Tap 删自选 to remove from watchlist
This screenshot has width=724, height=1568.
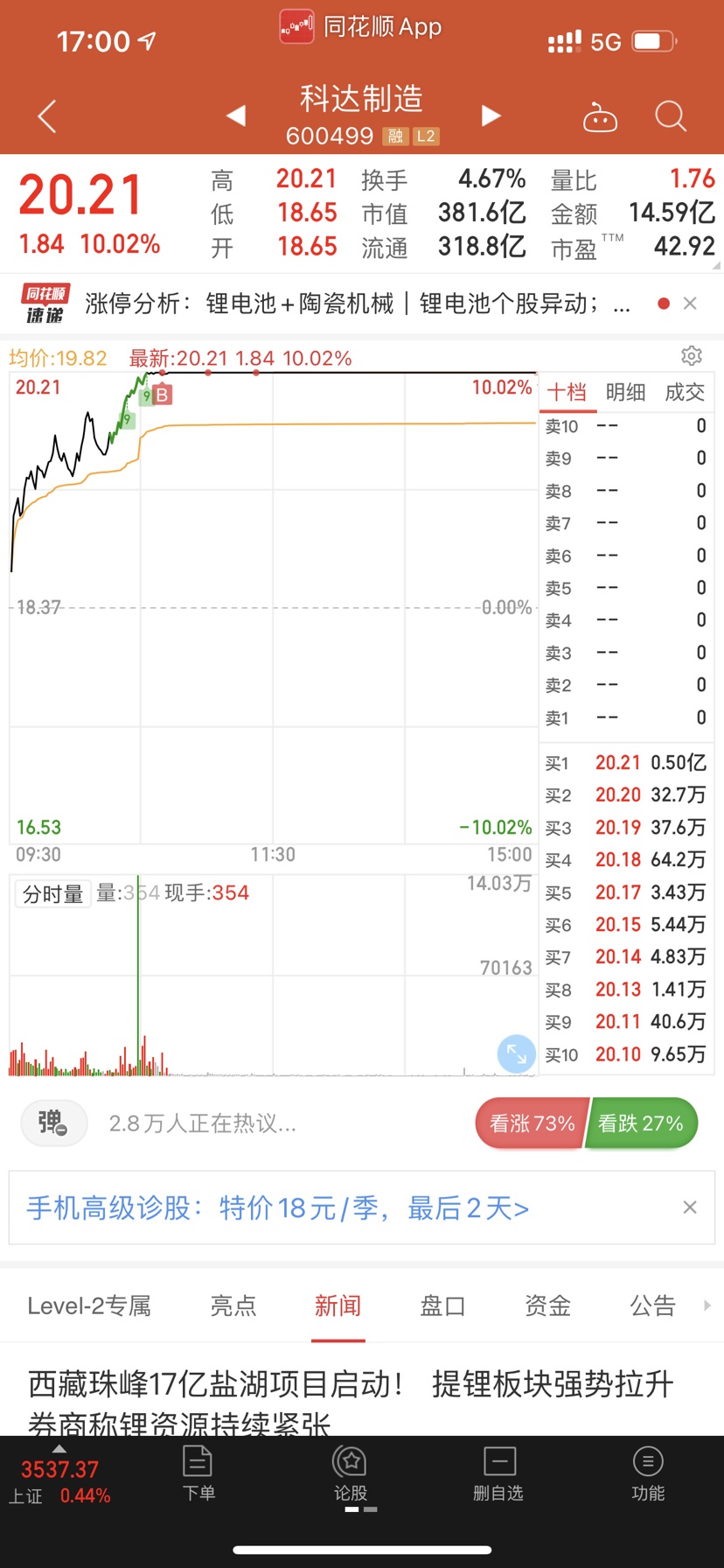(498, 1473)
